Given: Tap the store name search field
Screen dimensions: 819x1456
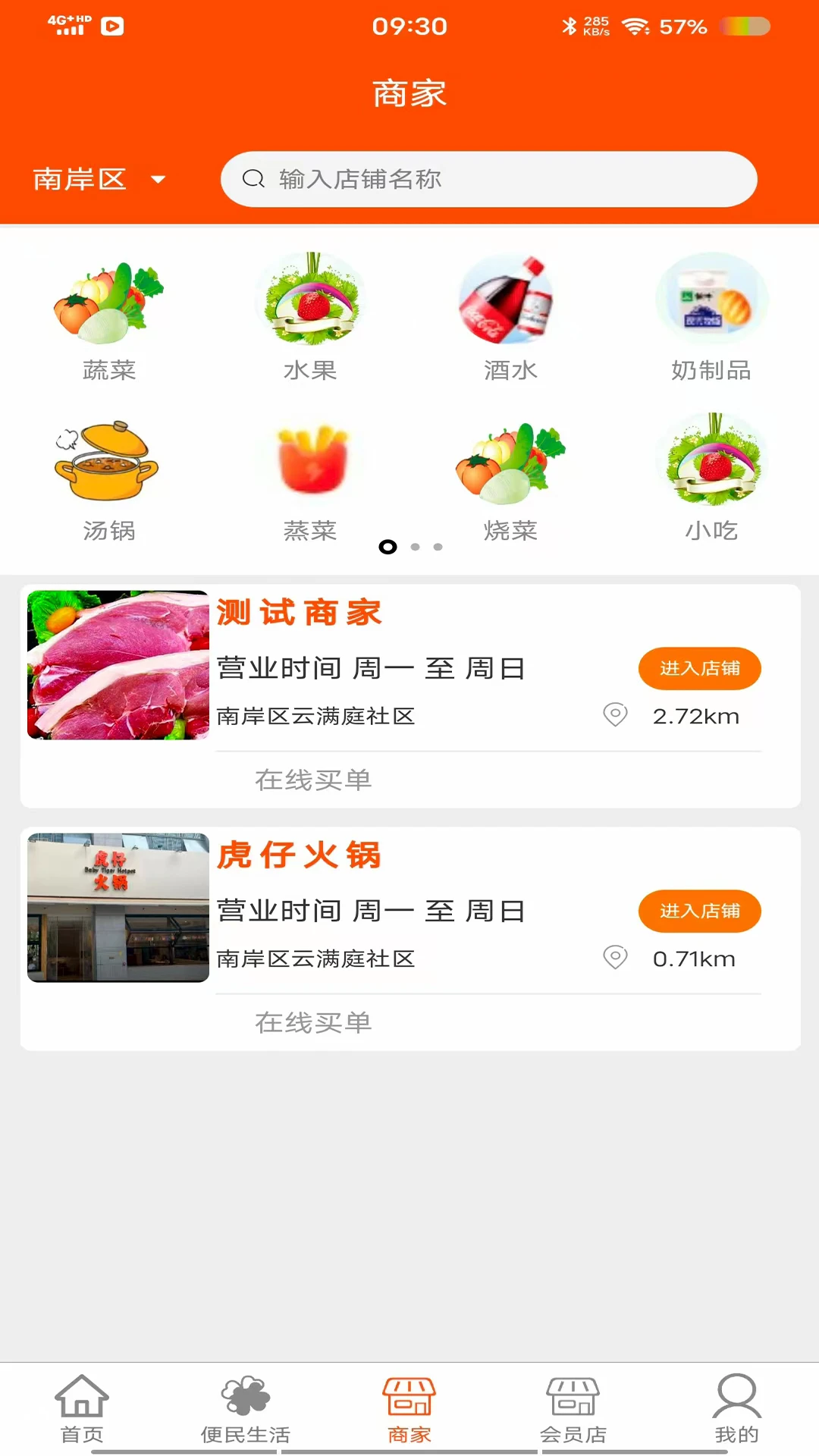Looking at the screenshot, I should 488,179.
